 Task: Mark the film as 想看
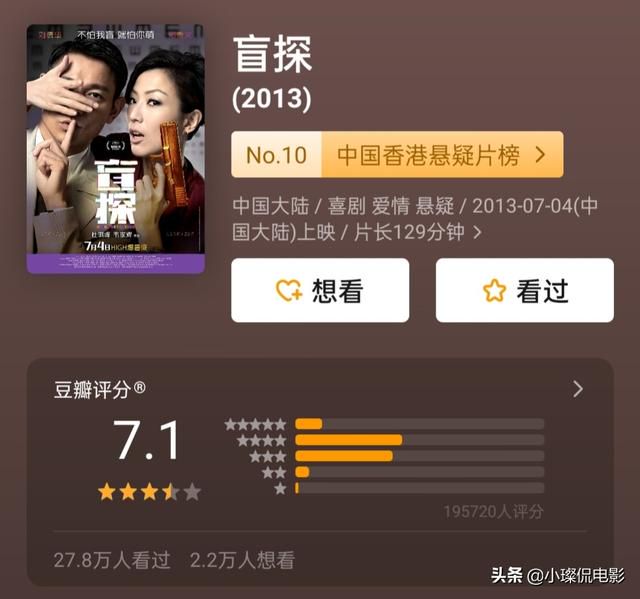pos(320,291)
